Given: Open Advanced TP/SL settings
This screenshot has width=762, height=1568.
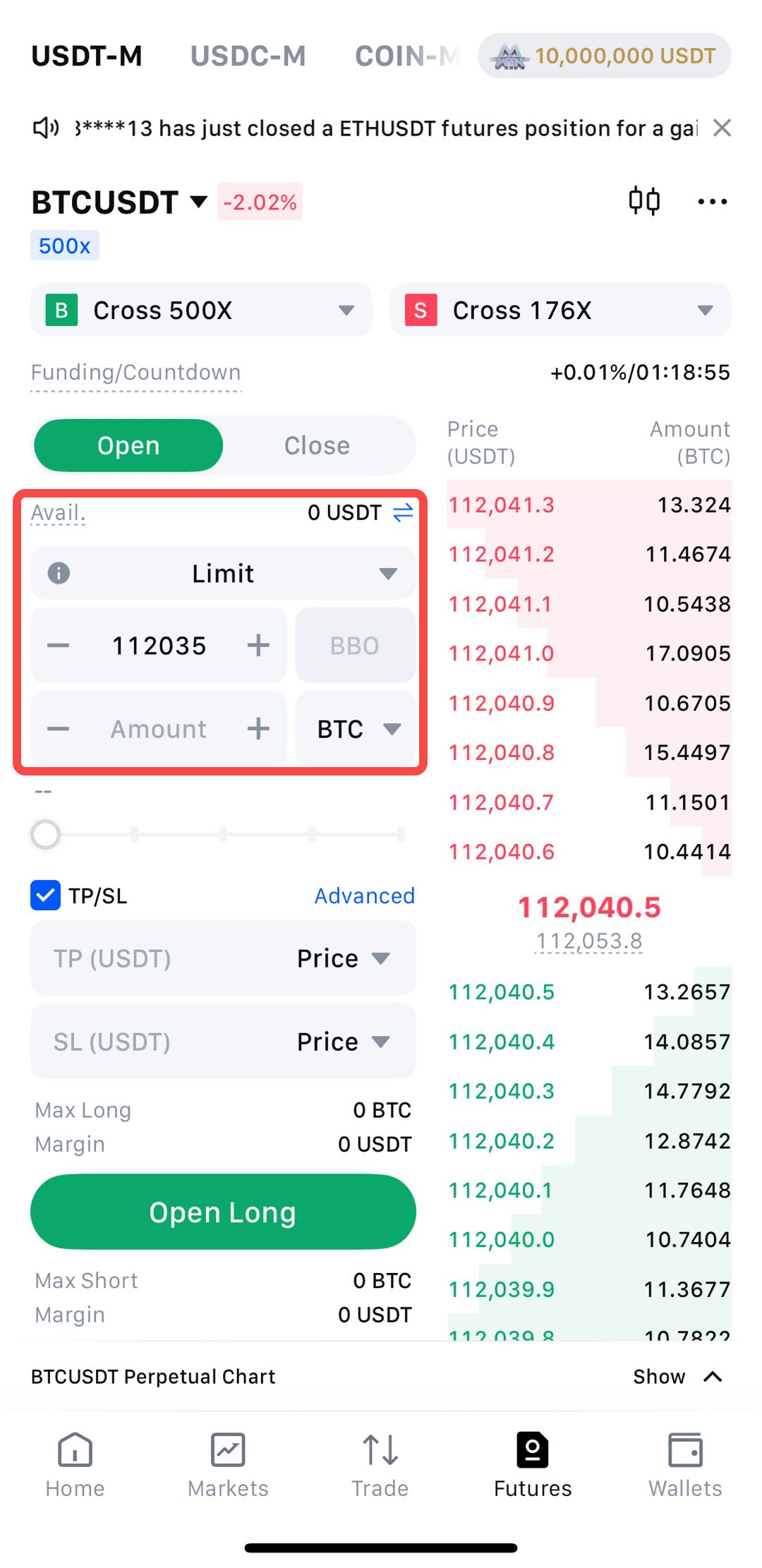Looking at the screenshot, I should [364, 895].
